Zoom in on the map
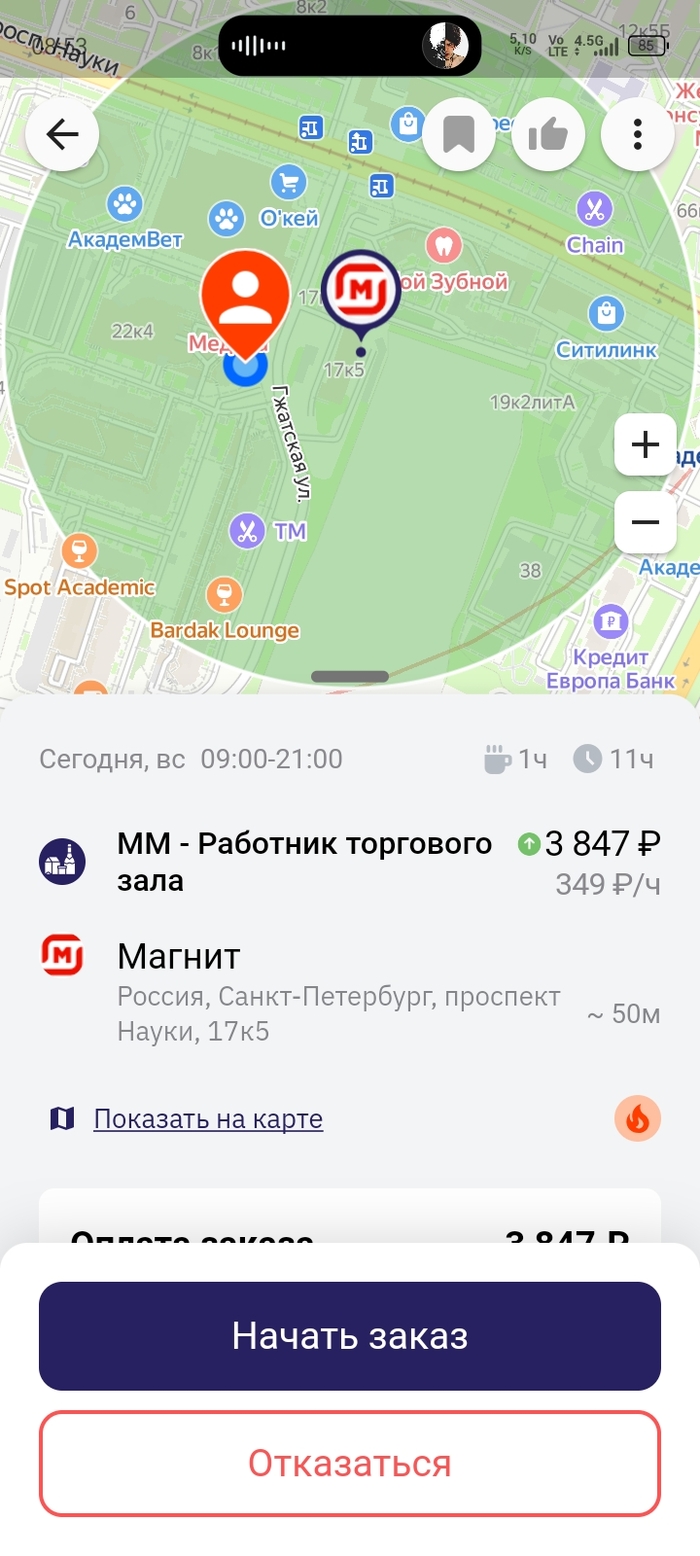Viewport: 700px width, 1556px height. [x=645, y=444]
